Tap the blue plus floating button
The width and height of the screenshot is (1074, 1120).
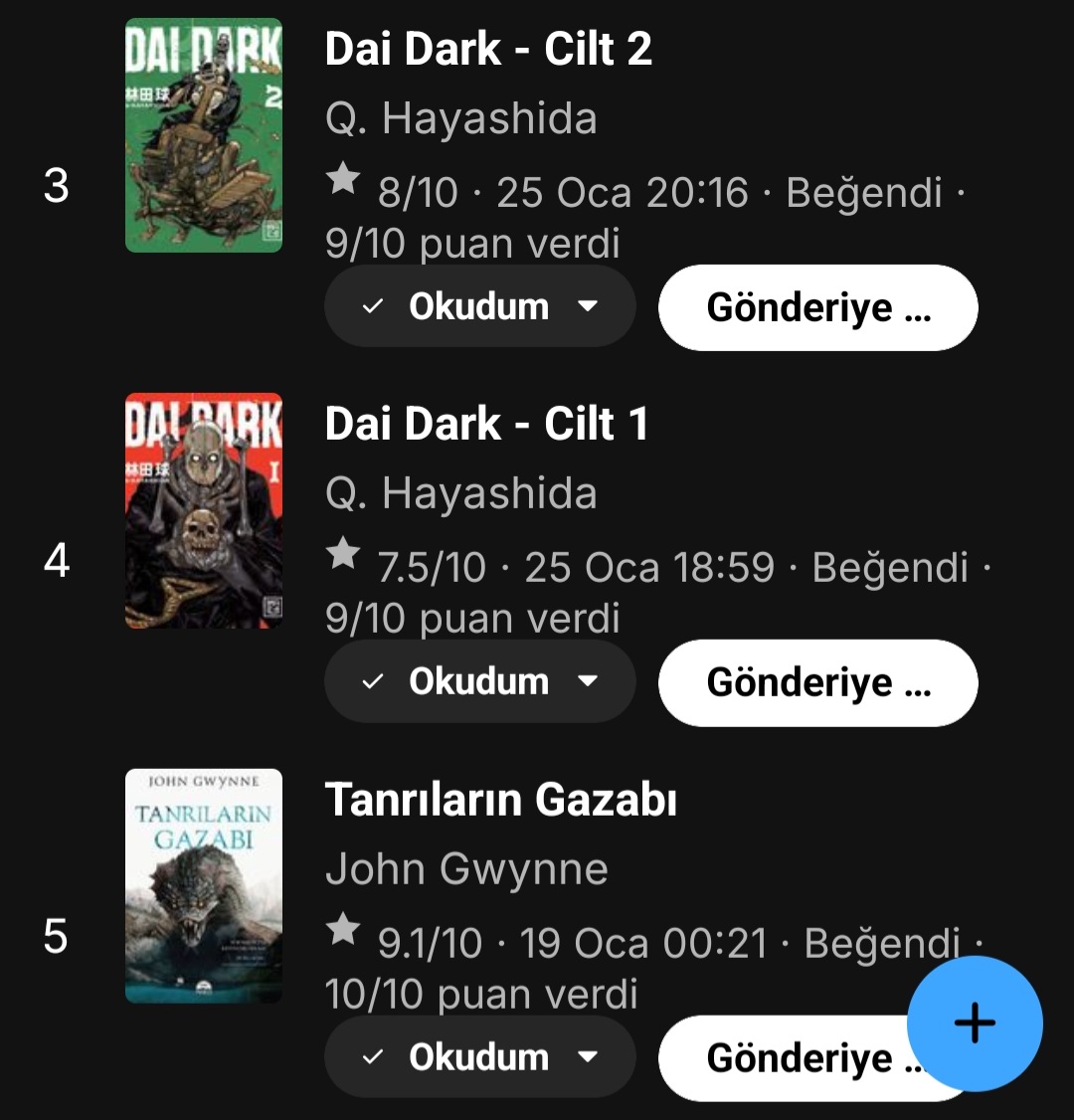pyautogui.click(x=975, y=1024)
